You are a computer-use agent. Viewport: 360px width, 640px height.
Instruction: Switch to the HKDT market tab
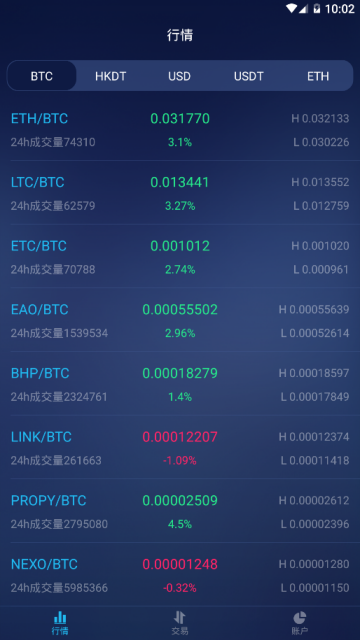[111, 76]
